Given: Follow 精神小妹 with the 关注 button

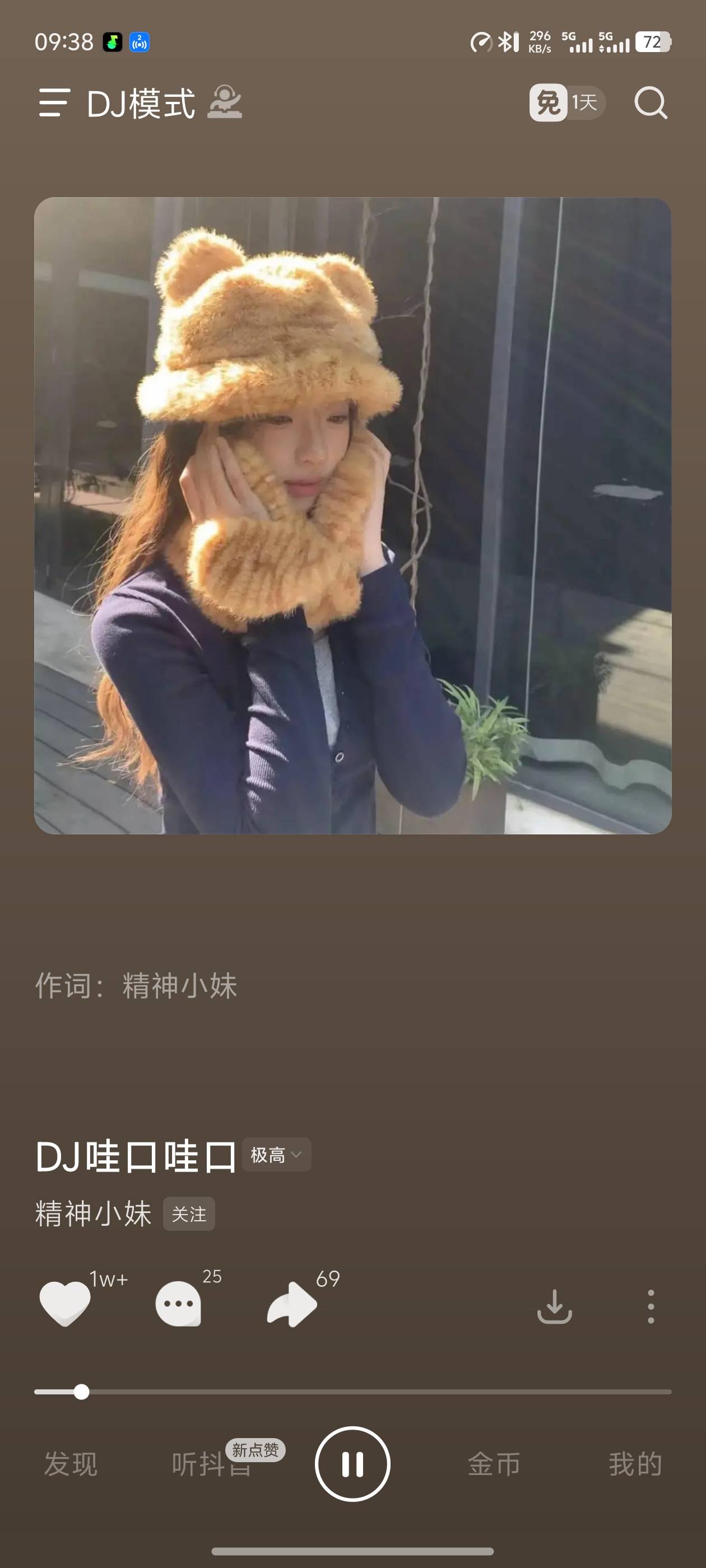Looking at the screenshot, I should pyautogui.click(x=189, y=1214).
